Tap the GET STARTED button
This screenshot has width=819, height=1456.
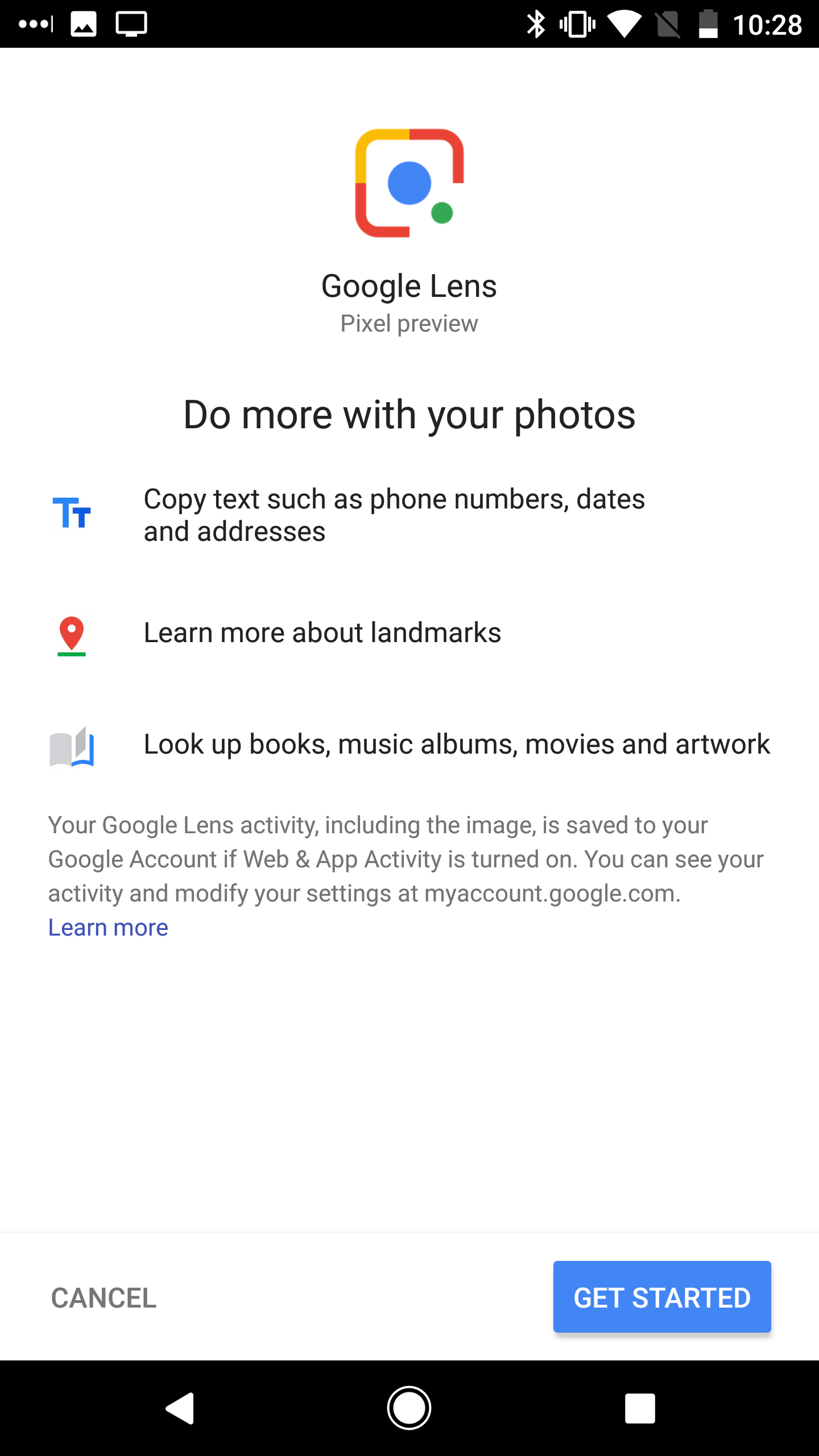point(662,1297)
